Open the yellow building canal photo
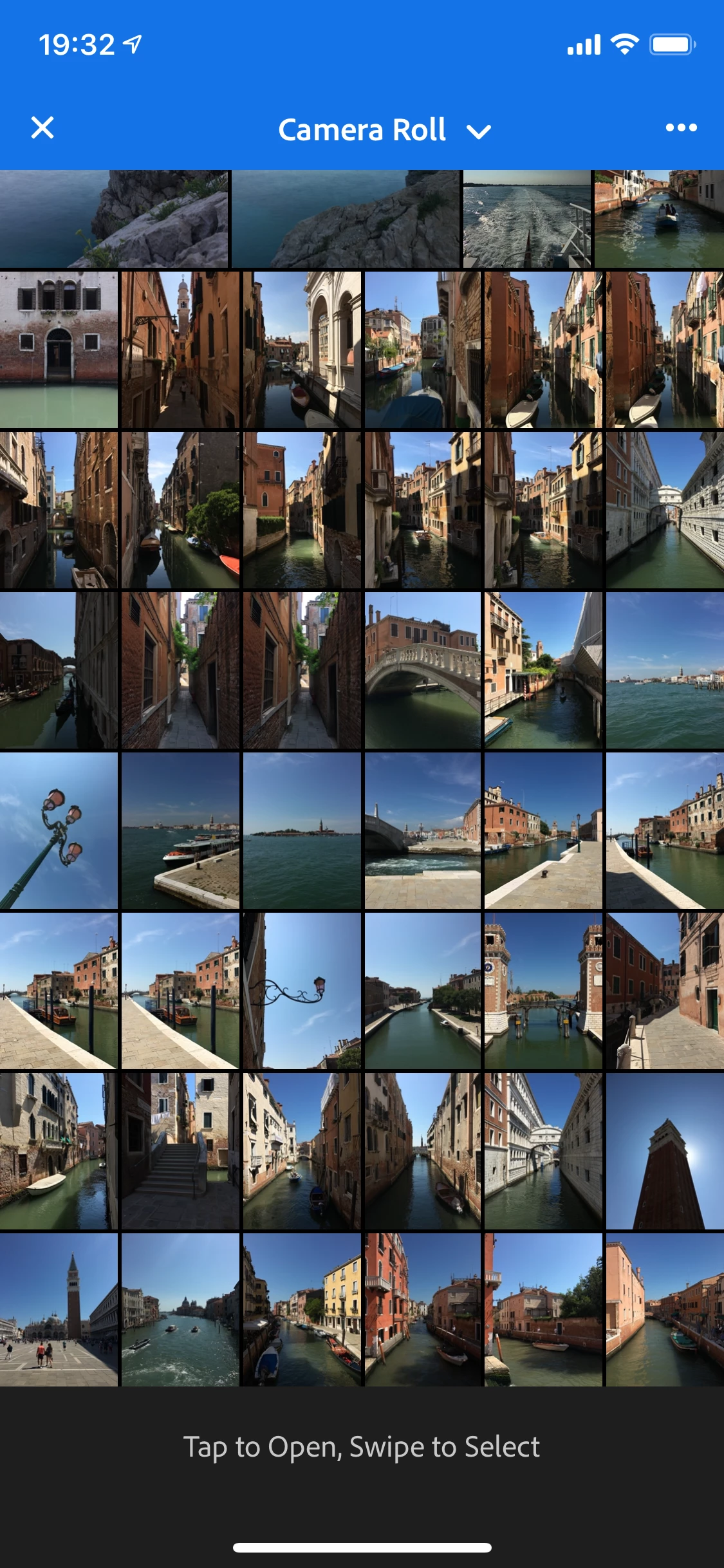This screenshot has height=1568, width=724. tap(302, 1309)
